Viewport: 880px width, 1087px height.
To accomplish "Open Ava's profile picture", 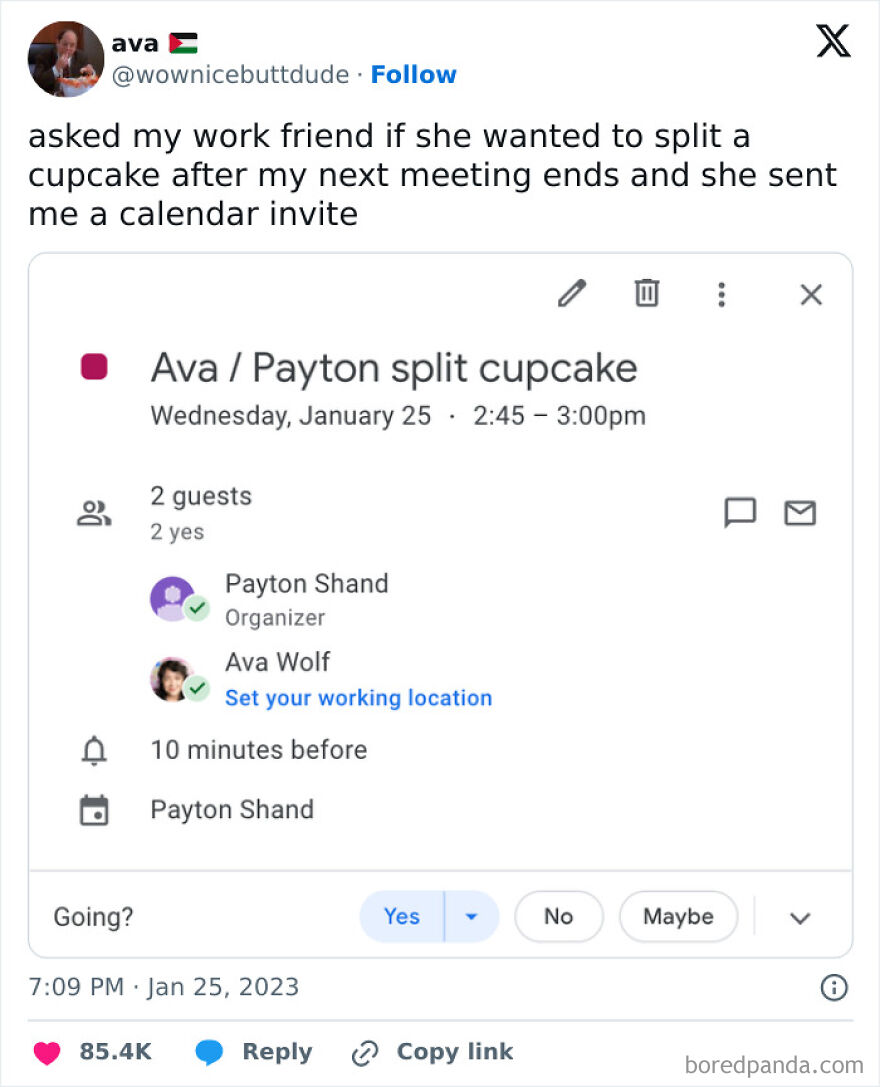I will tap(65, 59).
